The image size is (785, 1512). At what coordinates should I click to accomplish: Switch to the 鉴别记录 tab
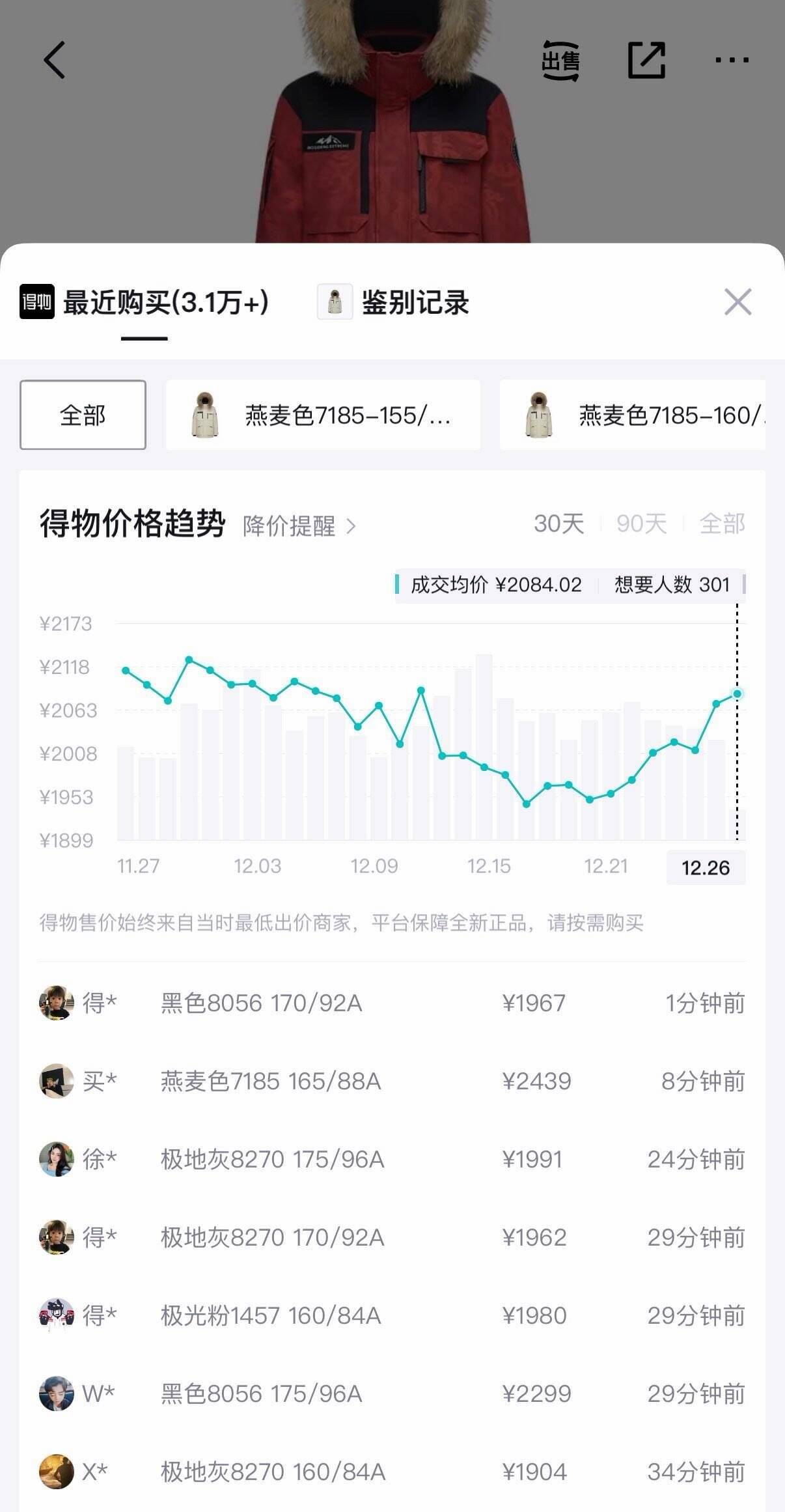(x=393, y=303)
